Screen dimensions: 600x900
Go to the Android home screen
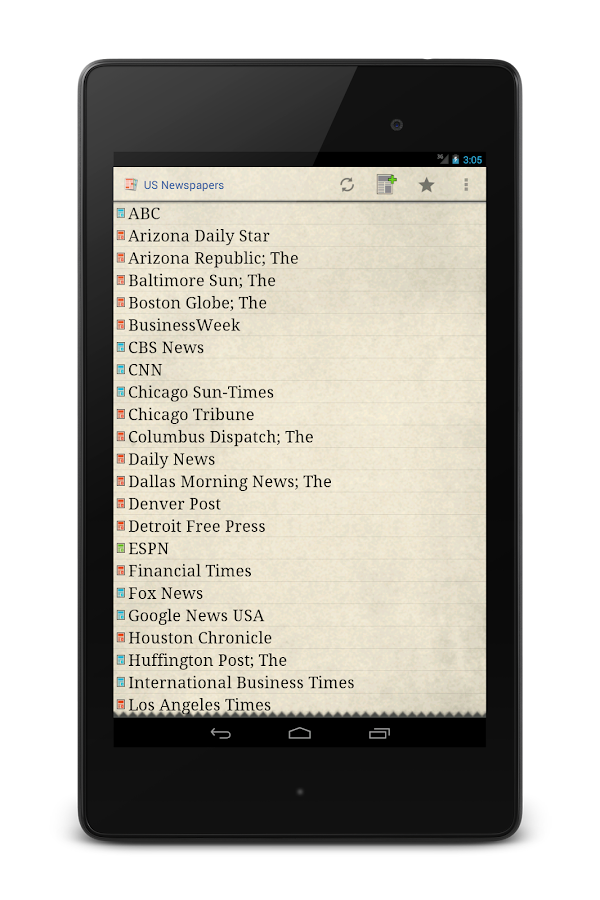pyautogui.click(x=300, y=733)
